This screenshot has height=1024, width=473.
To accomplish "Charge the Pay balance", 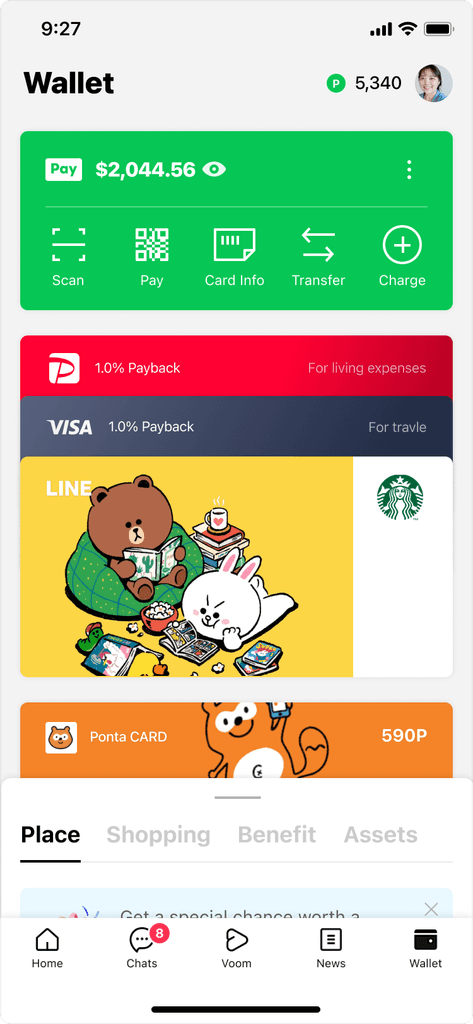I will [402, 257].
